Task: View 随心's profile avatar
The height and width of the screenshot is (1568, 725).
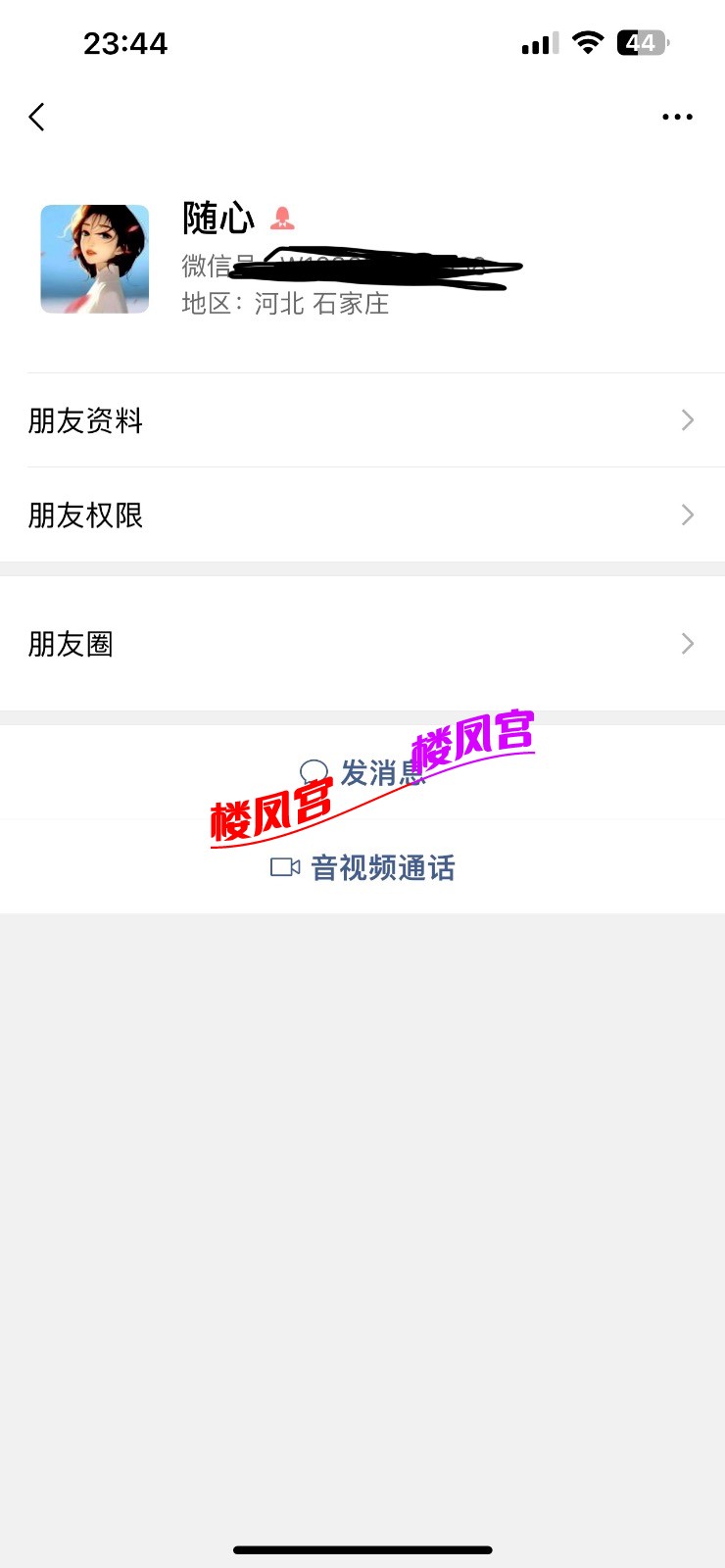Action: (x=95, y=259)
